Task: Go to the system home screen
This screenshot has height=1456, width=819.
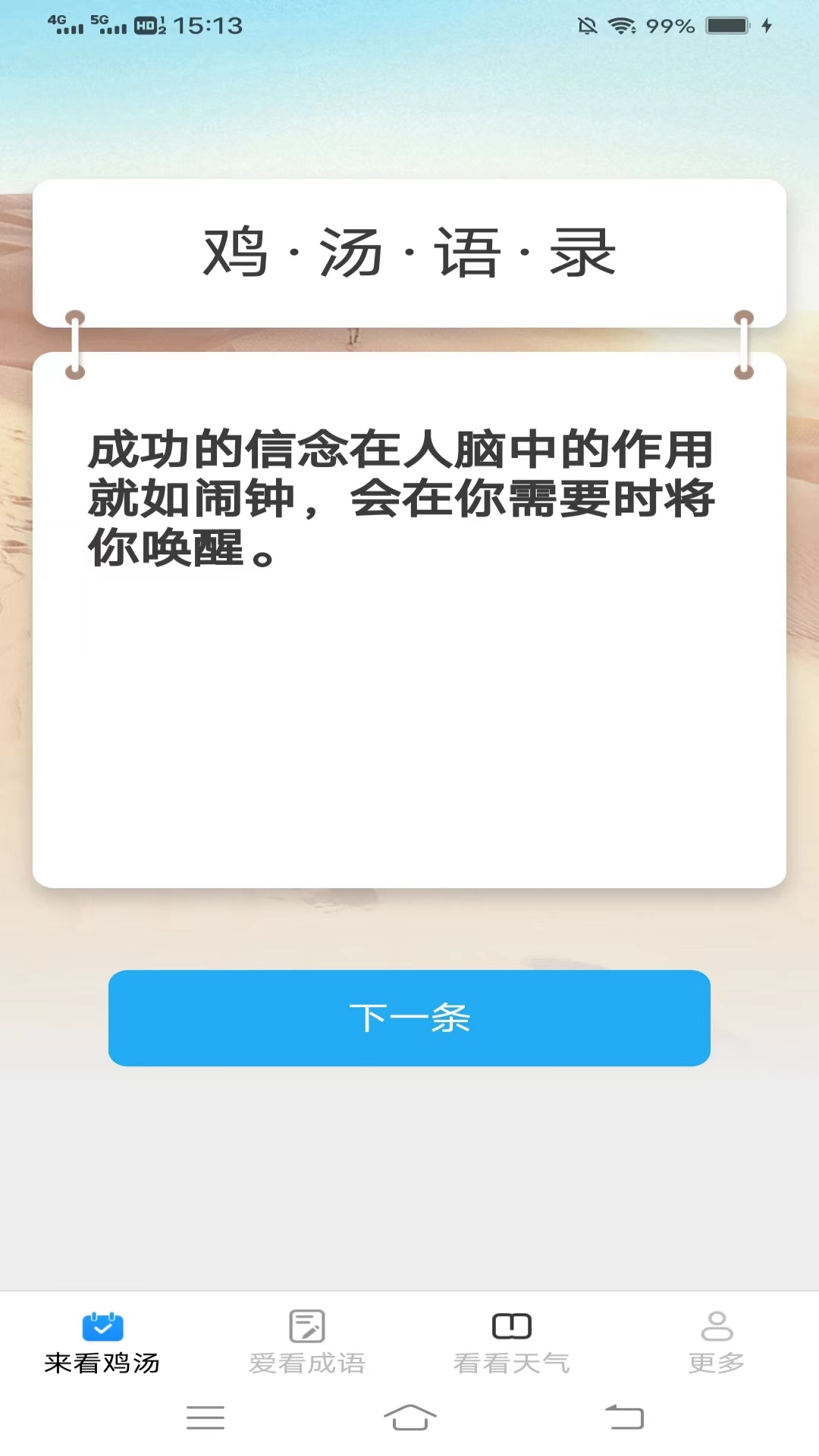Action: tap(409, 1417)
